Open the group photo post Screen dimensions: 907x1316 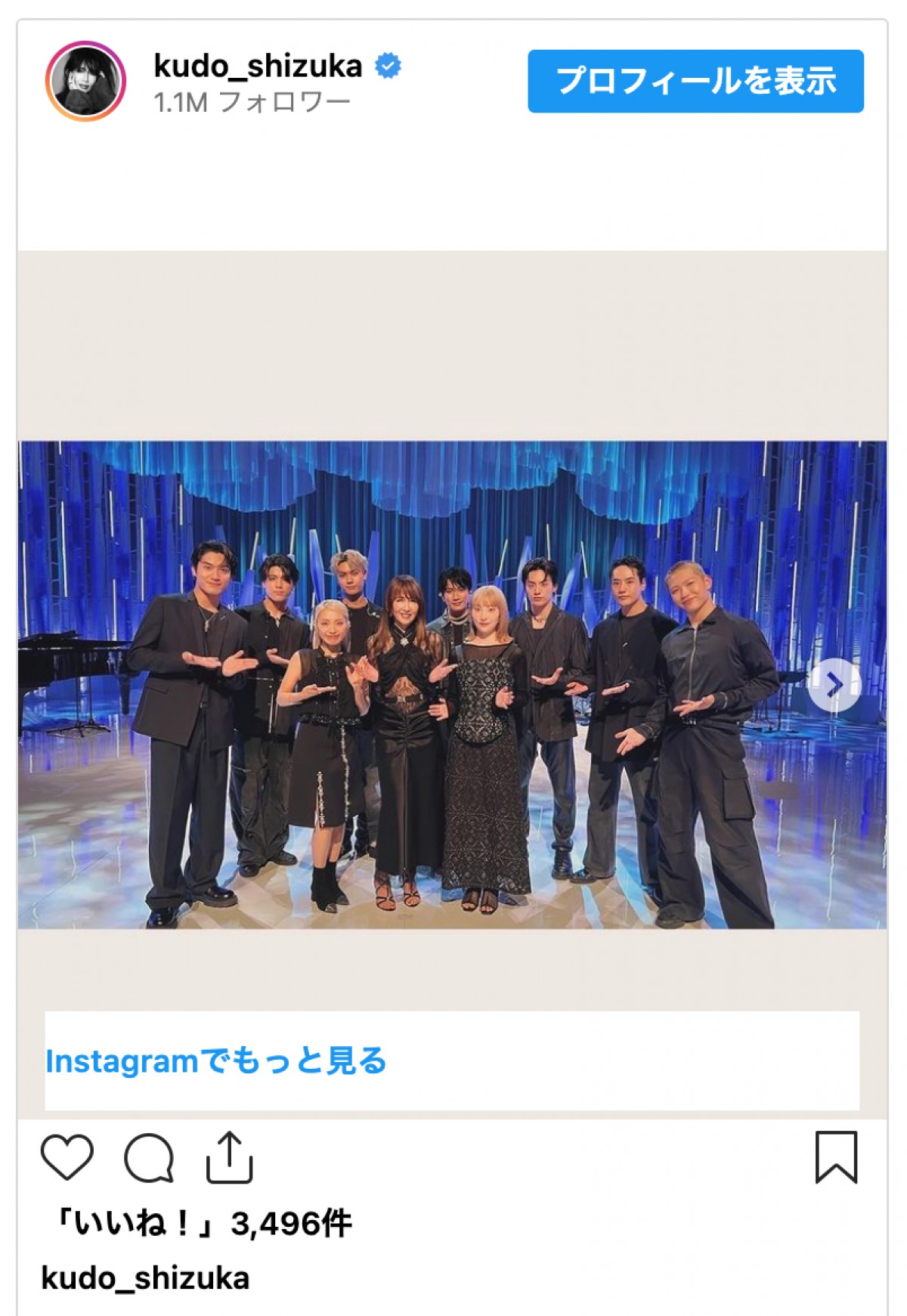coord(452,684)
